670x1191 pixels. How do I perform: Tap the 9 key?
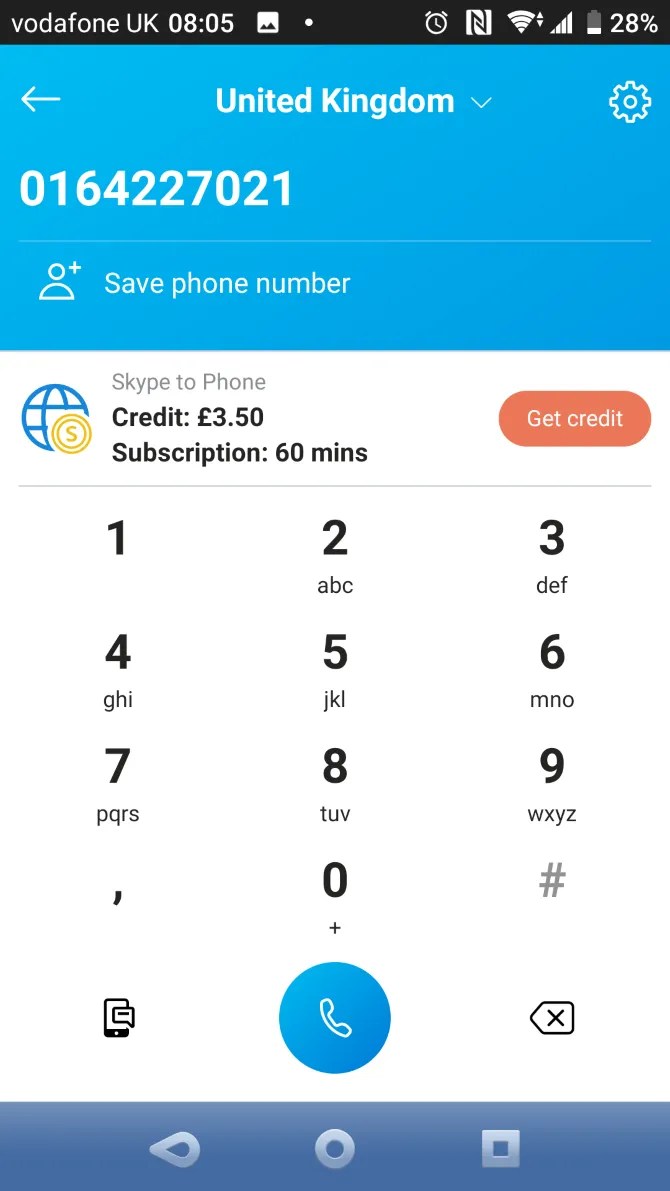coord(552,782)
